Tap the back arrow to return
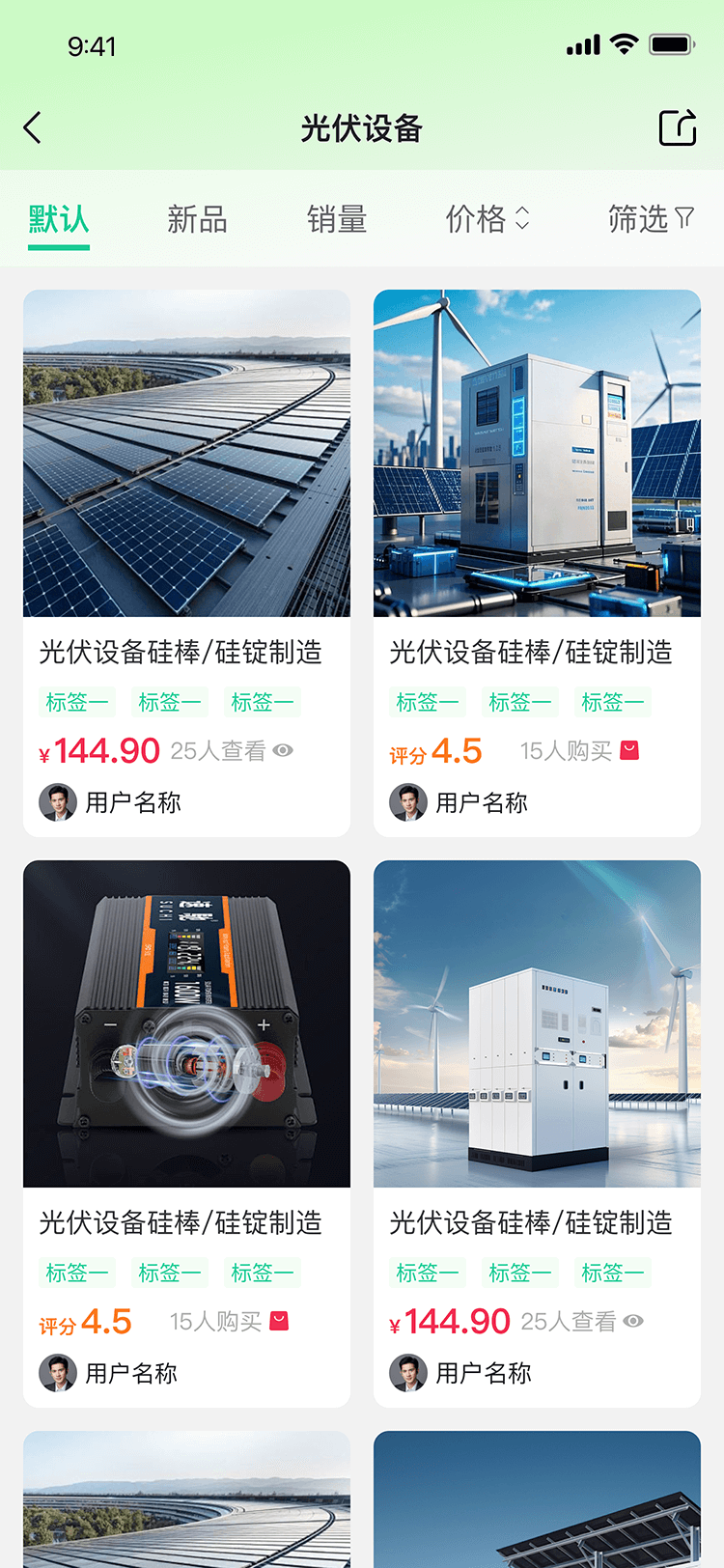 [32, 127]
